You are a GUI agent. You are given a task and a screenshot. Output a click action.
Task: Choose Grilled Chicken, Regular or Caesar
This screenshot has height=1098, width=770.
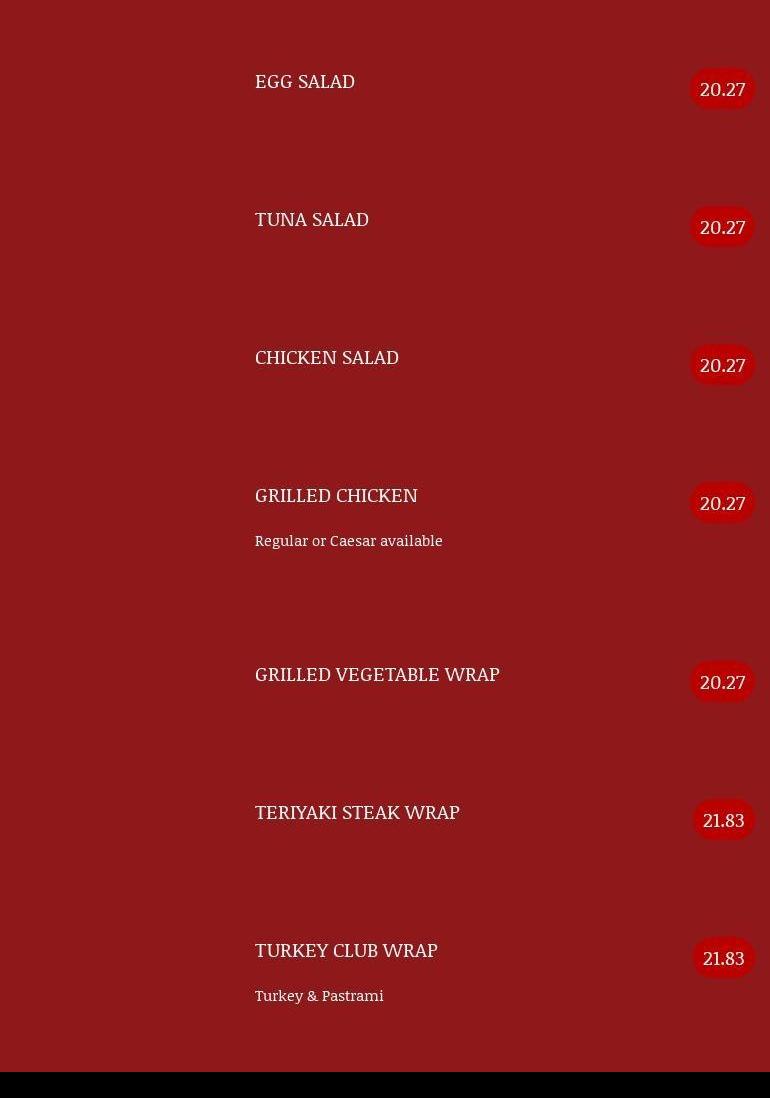(336, 496)
